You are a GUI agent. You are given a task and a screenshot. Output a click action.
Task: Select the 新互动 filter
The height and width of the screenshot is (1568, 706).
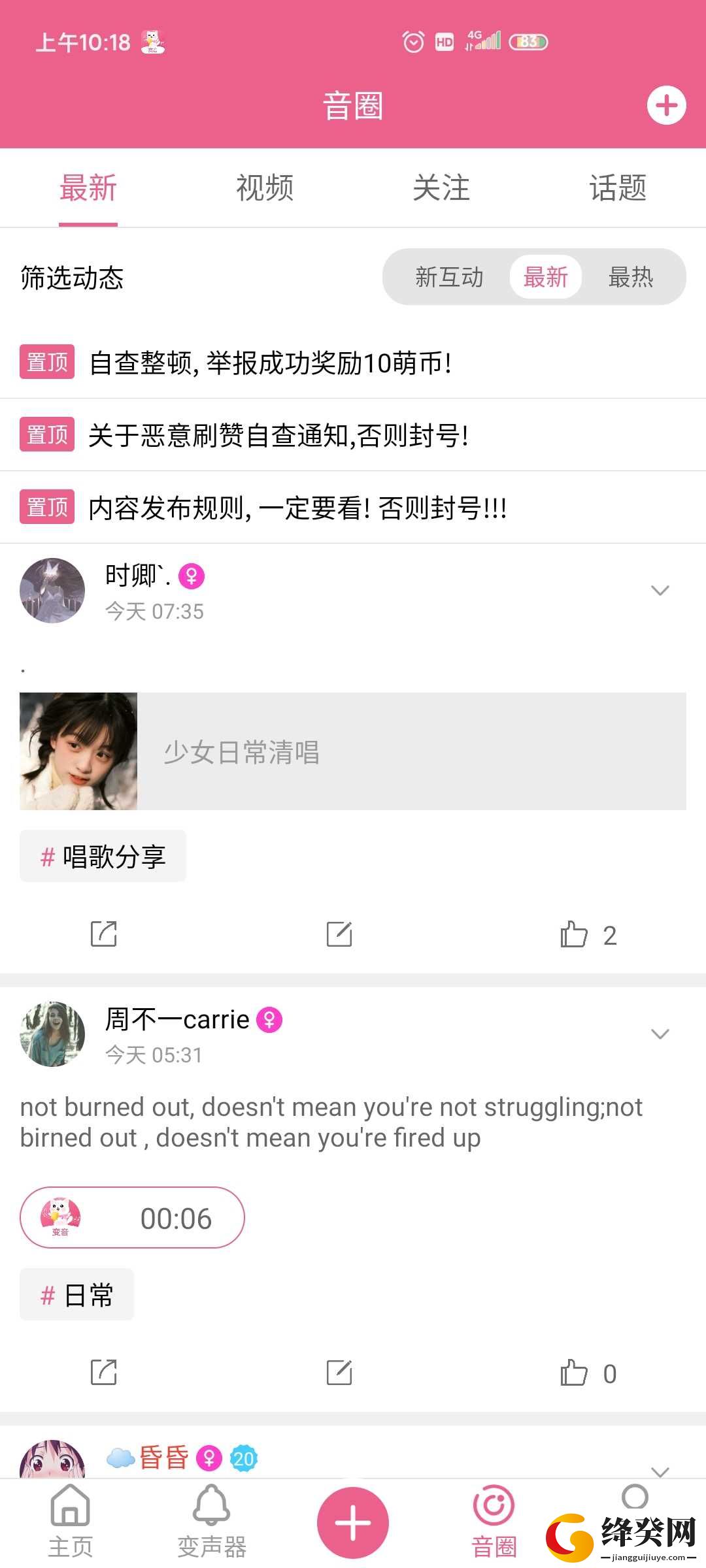point(449,277)
